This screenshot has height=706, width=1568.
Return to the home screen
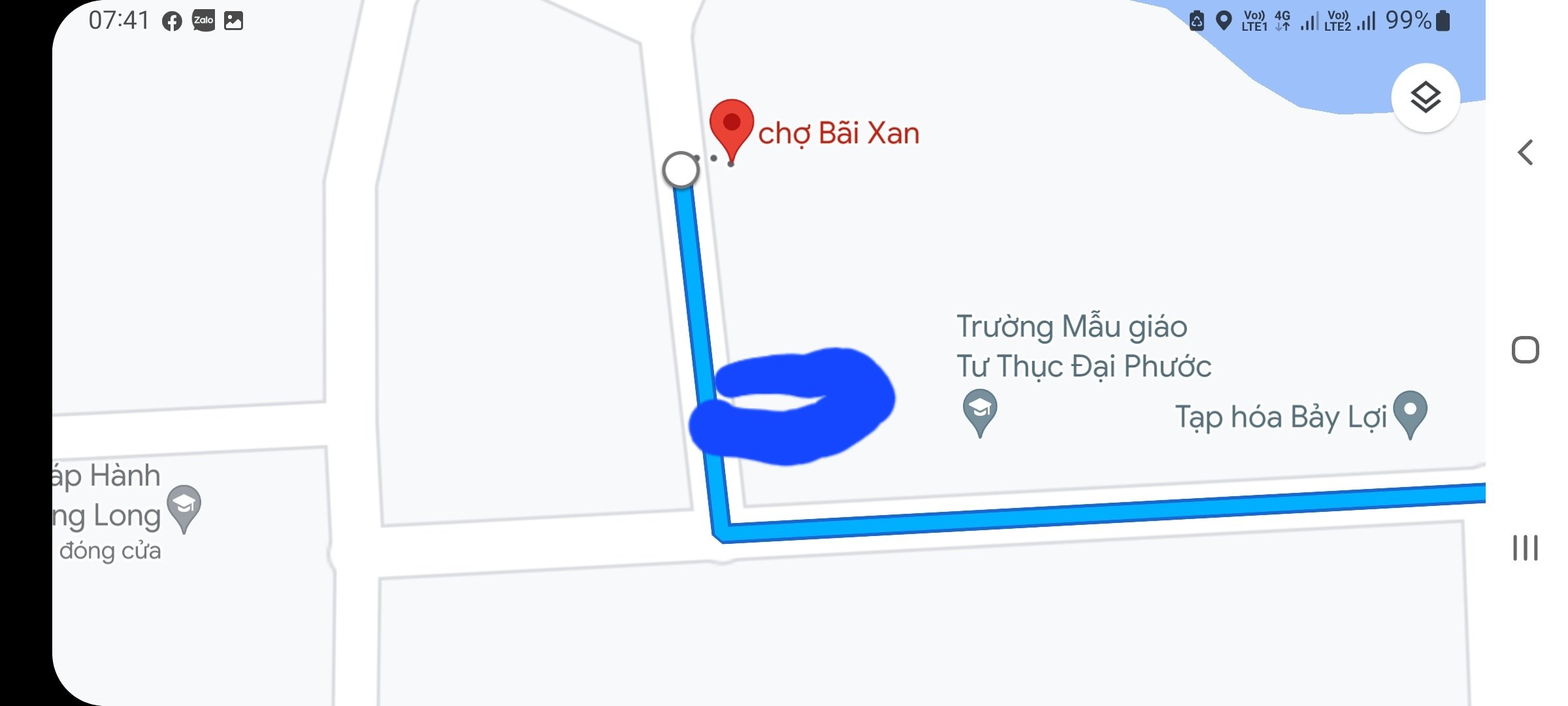1526,350
